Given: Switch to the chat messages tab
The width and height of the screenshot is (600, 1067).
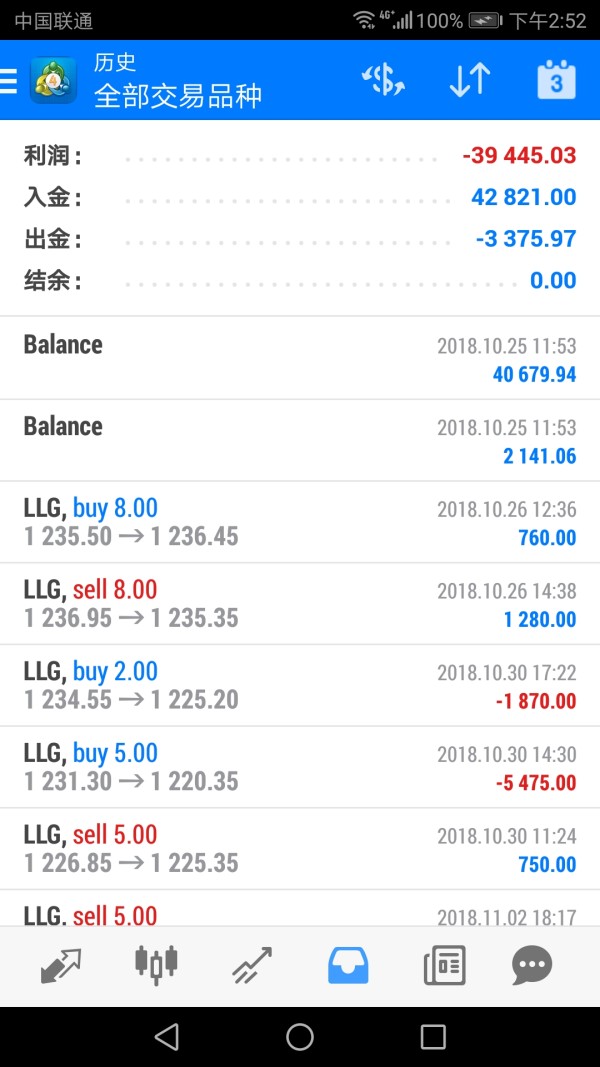Looking at the screenshot, I should 531,965.
